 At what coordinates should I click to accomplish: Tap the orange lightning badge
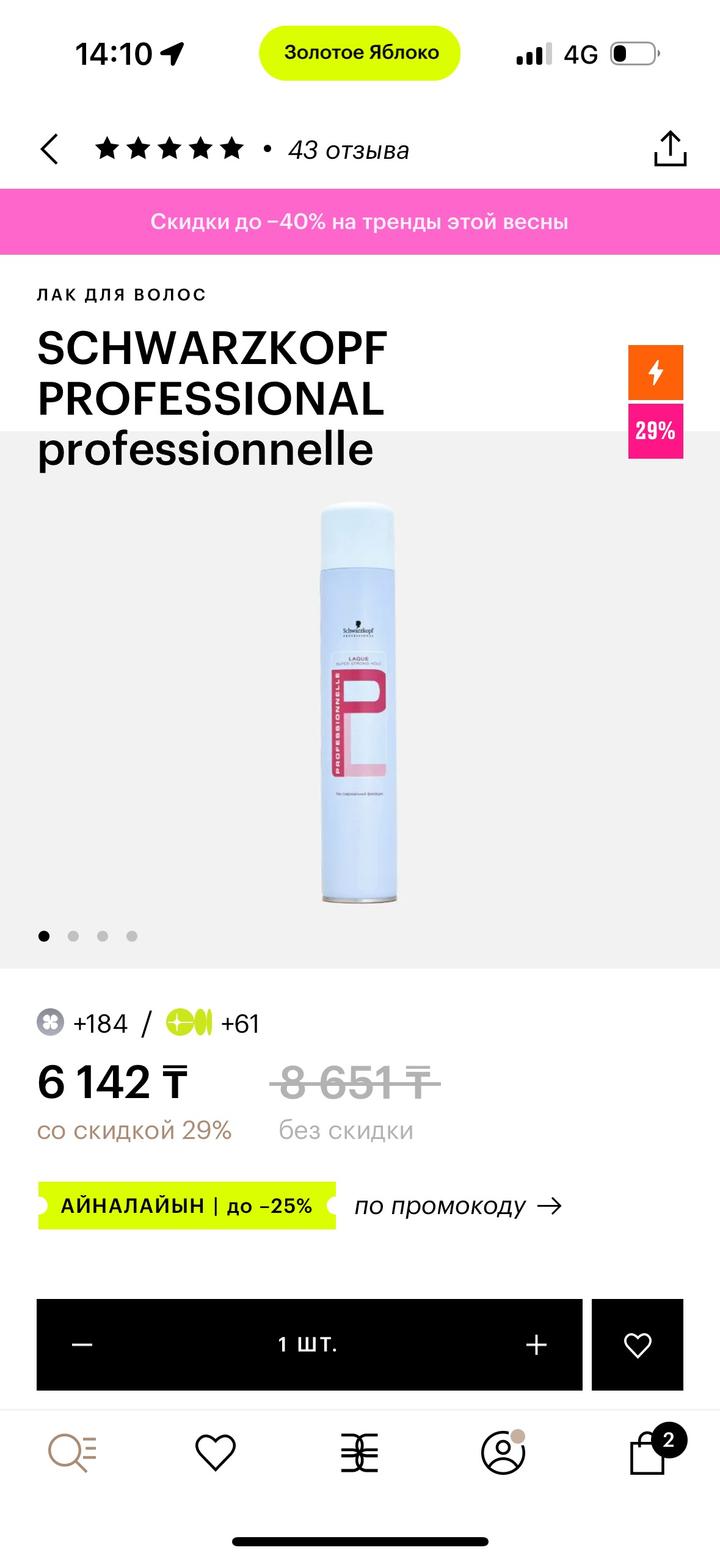(655, 373)
